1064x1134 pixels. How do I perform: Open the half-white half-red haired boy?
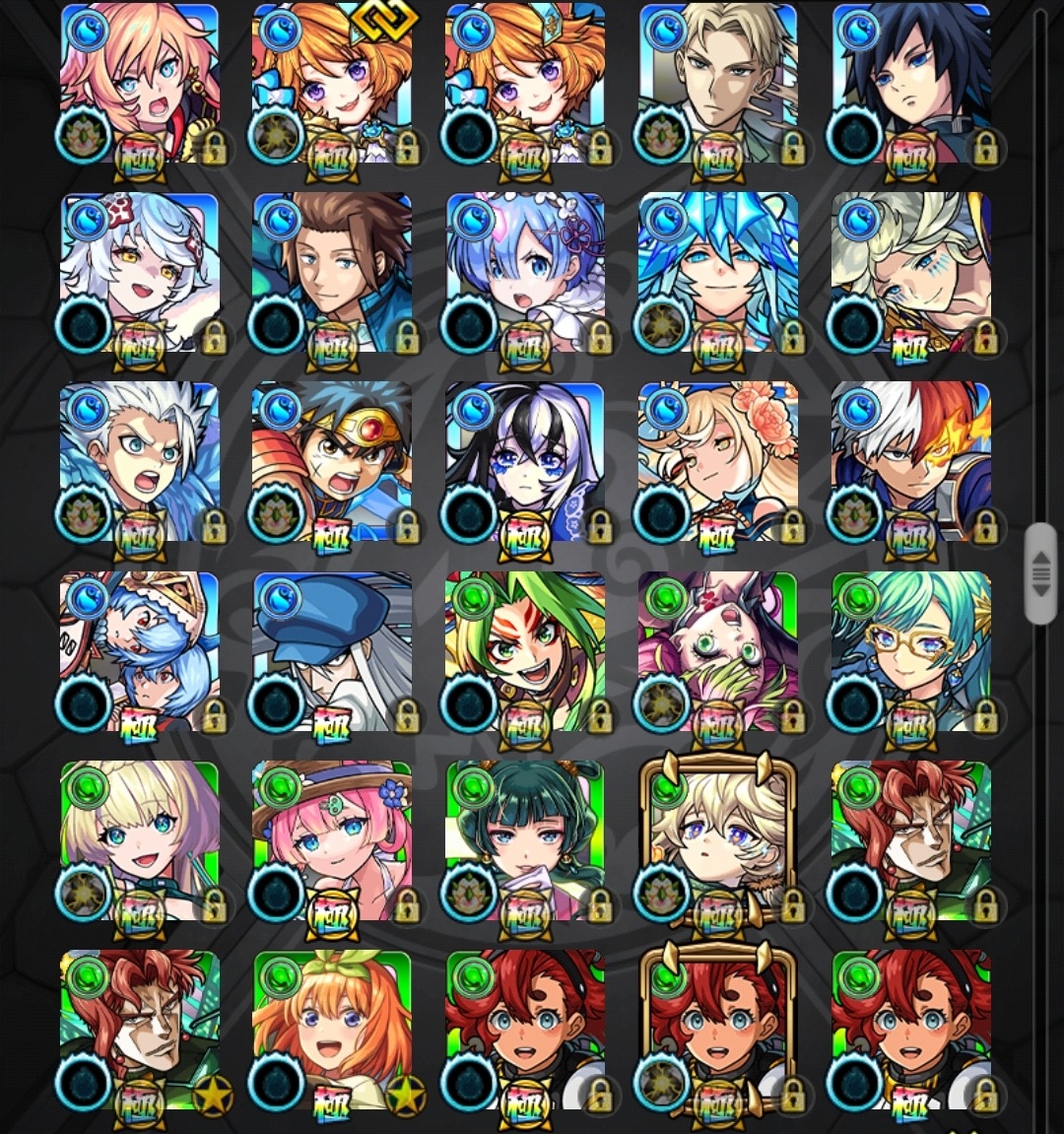[x=910, y=461]
